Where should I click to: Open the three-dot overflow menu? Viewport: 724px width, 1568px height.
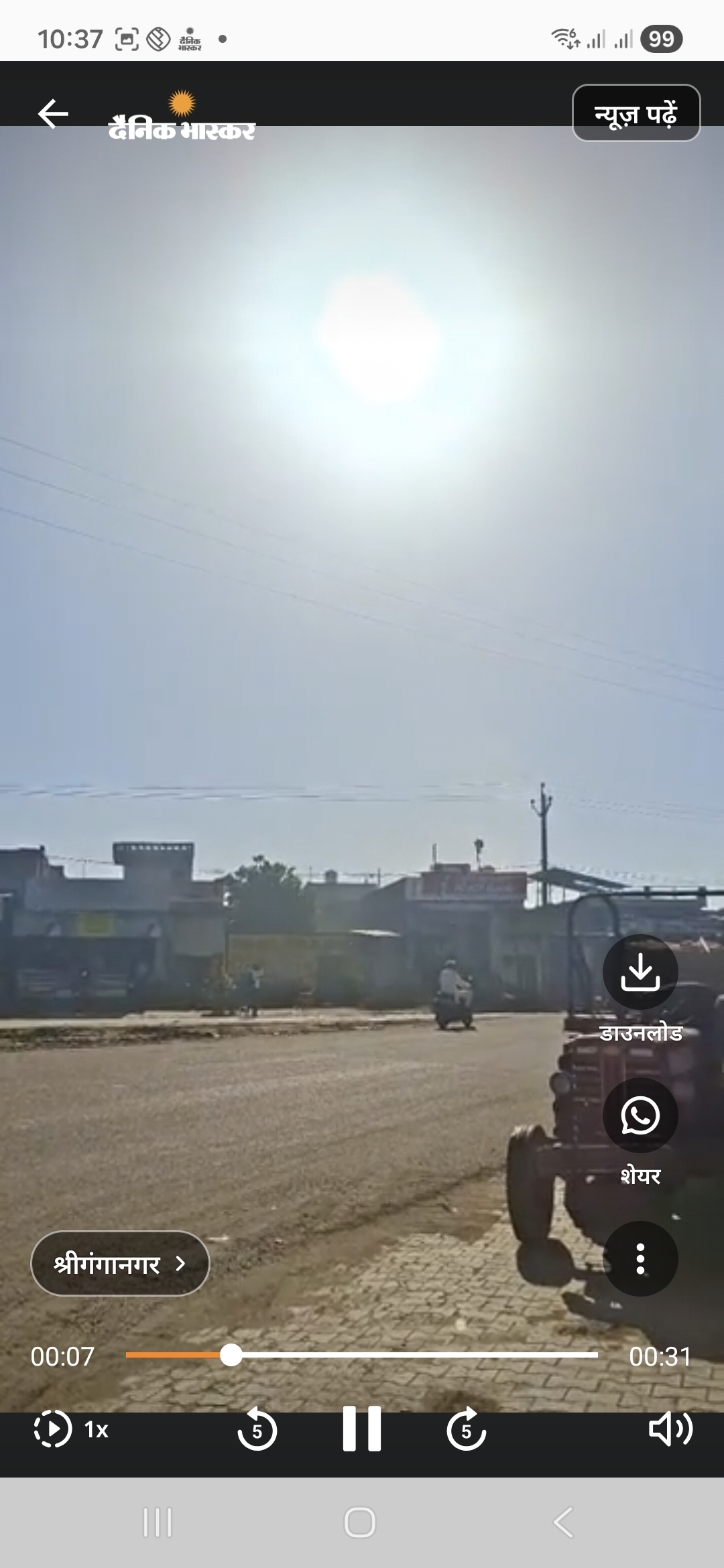coord(640,1258)
